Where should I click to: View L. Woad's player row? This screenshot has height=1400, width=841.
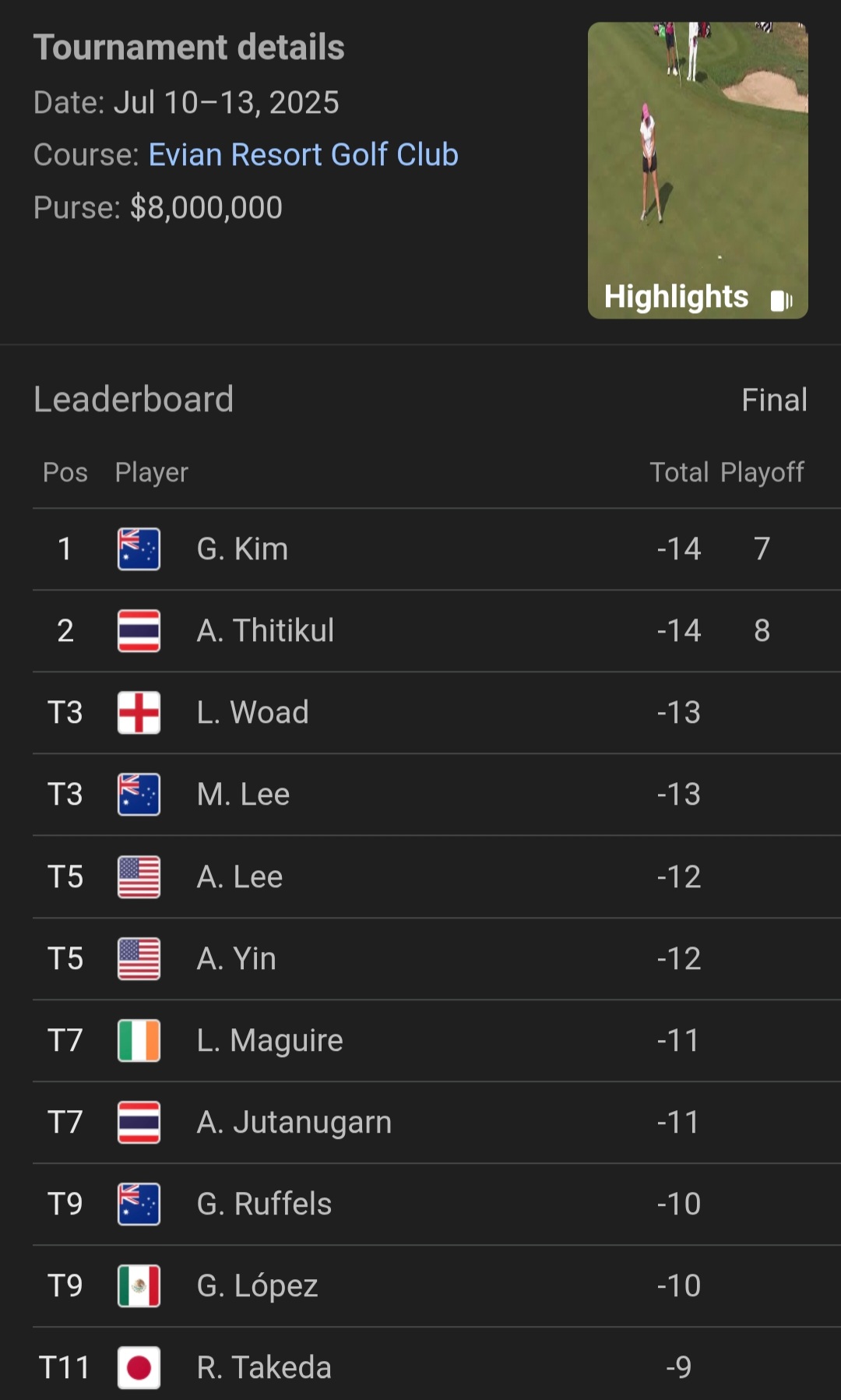pyautogui.click(x=437, y=713)
